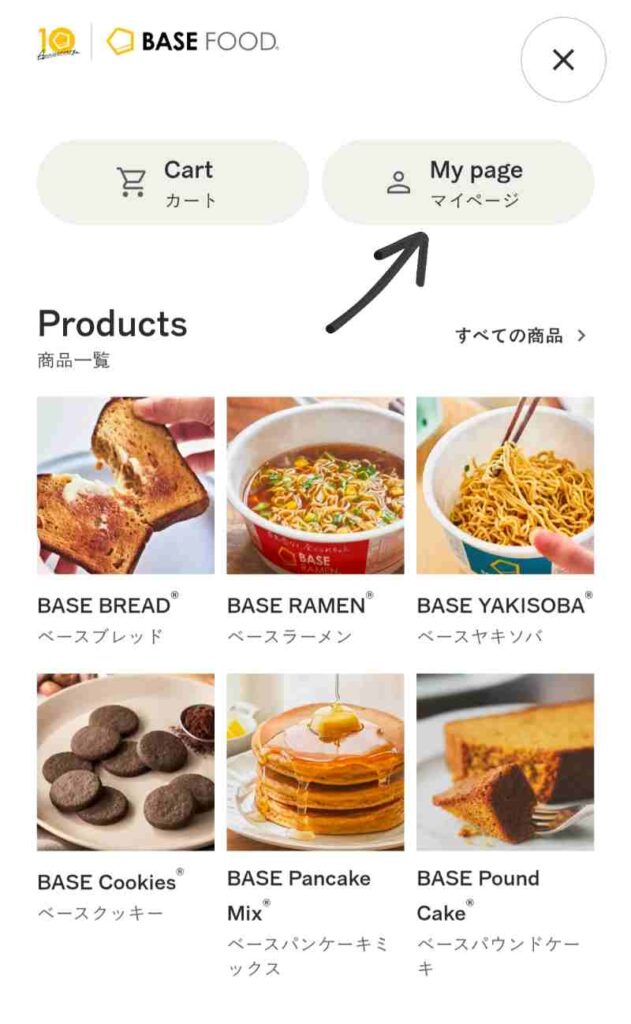This screenshot has height=1024, width=631.
Task: Open the BASE Pound Cake product
Action: coord(505,762)
